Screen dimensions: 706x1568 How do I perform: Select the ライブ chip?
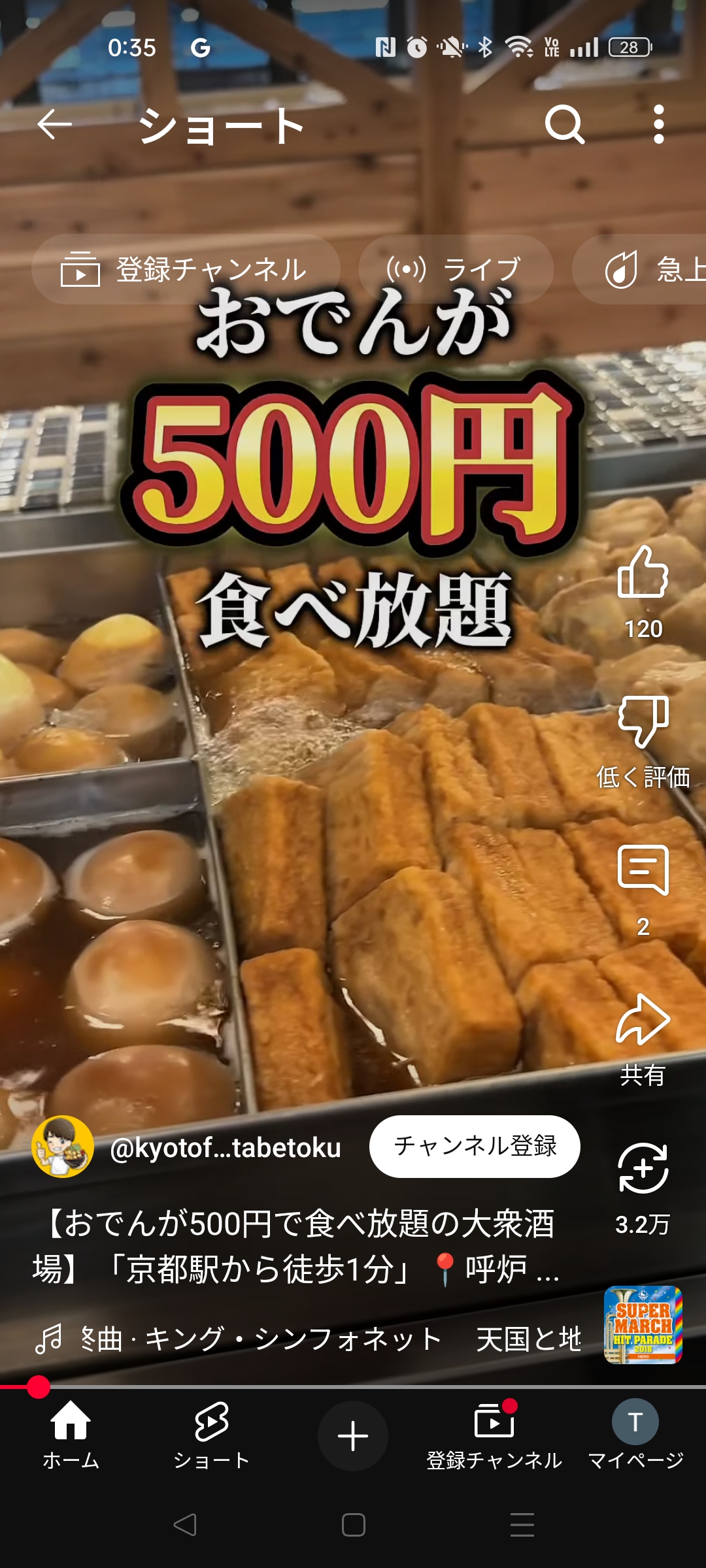(x=456, y=269)
